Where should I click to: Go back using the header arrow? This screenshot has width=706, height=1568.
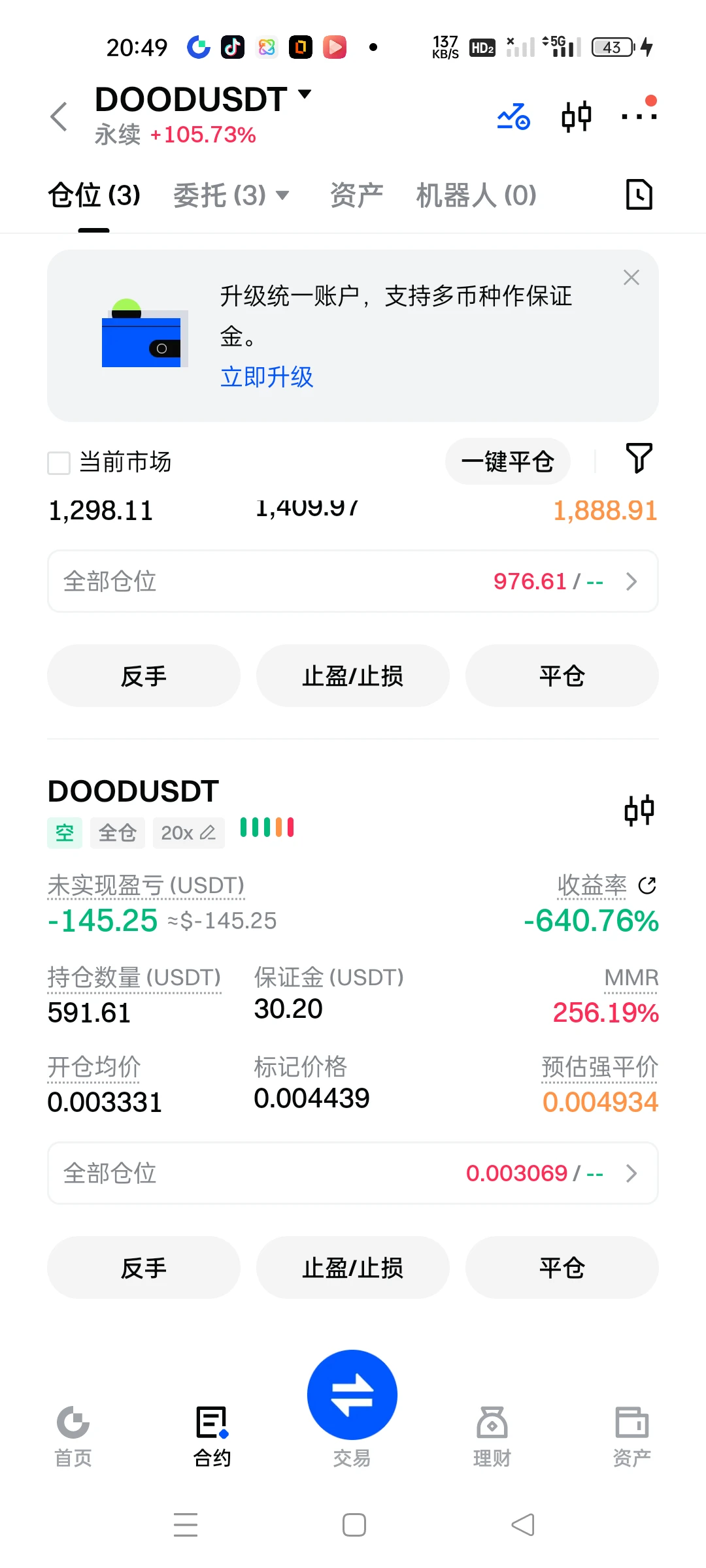coord(59,117)
